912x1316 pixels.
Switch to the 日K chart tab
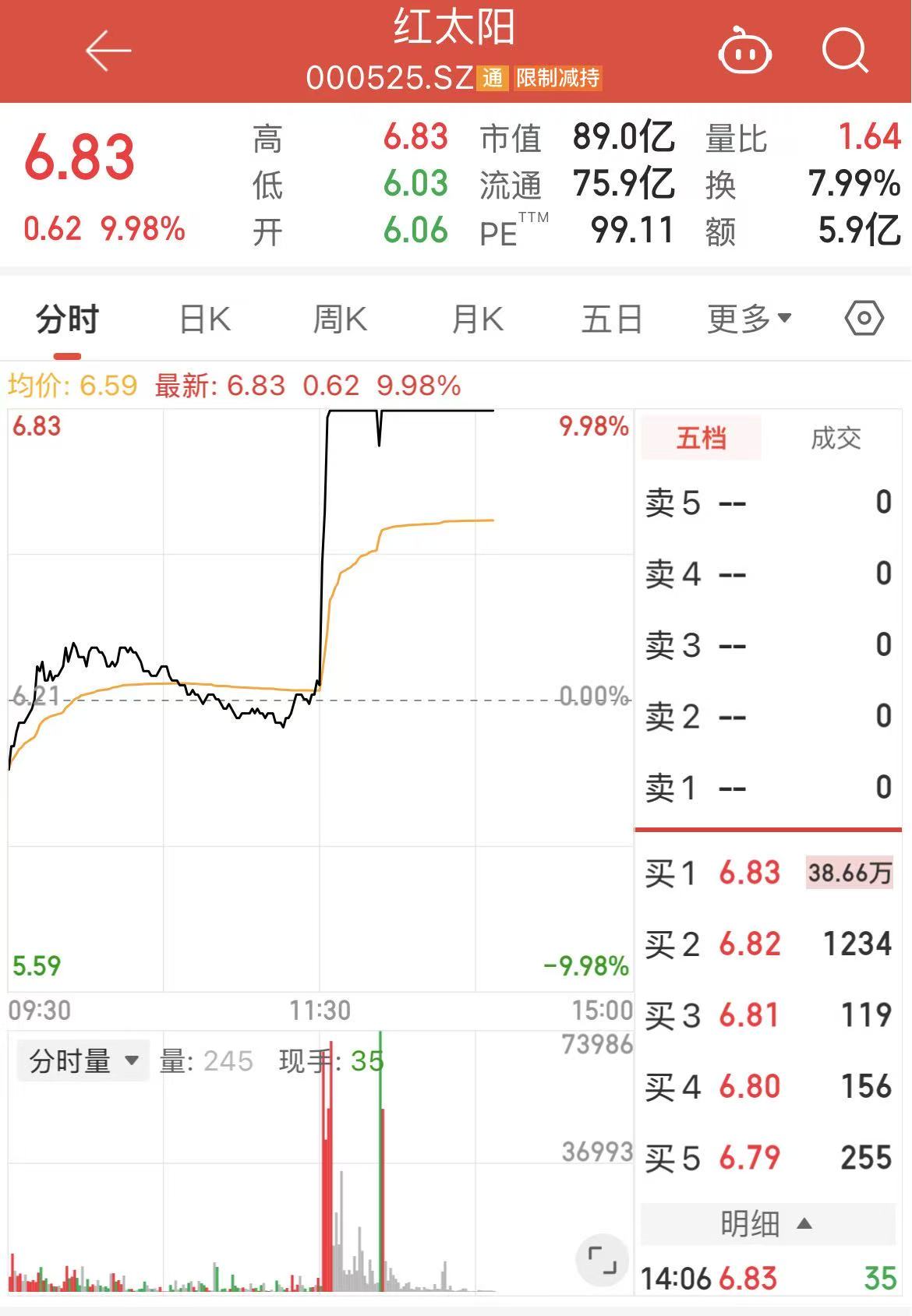205,319
